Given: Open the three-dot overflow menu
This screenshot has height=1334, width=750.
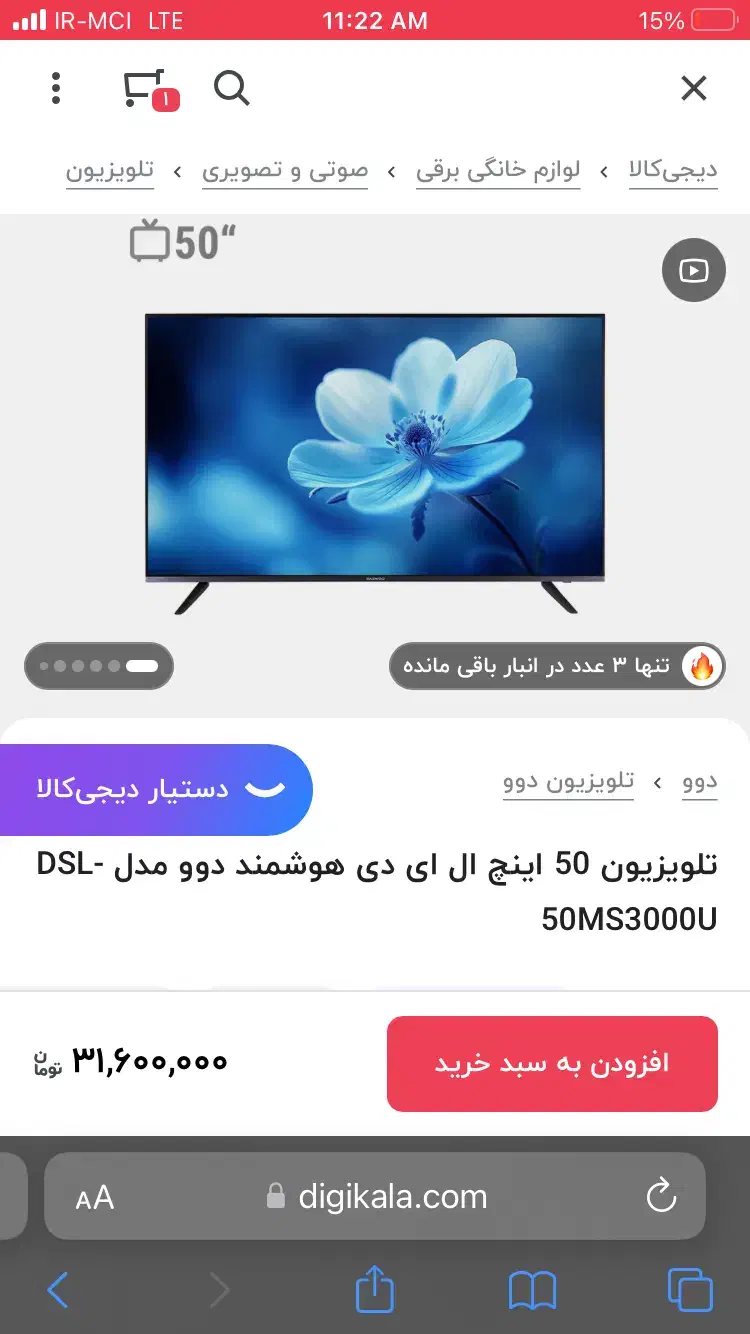Looking at the screenshot, I should coord(56,88).
